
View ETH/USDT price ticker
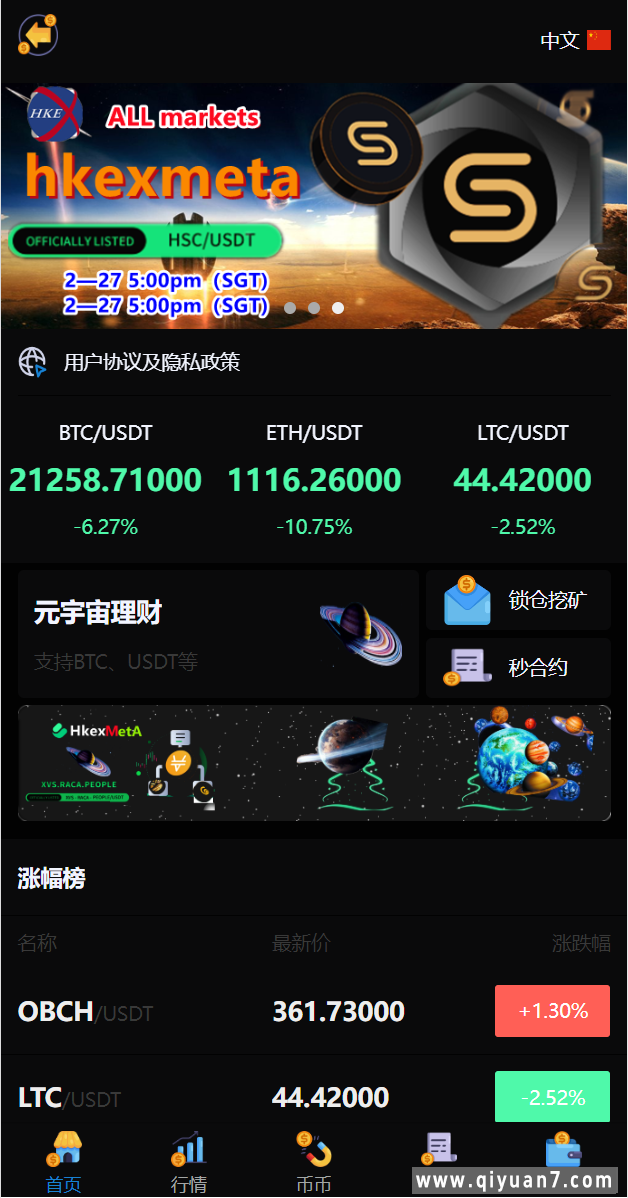click(x=314, y=479)
